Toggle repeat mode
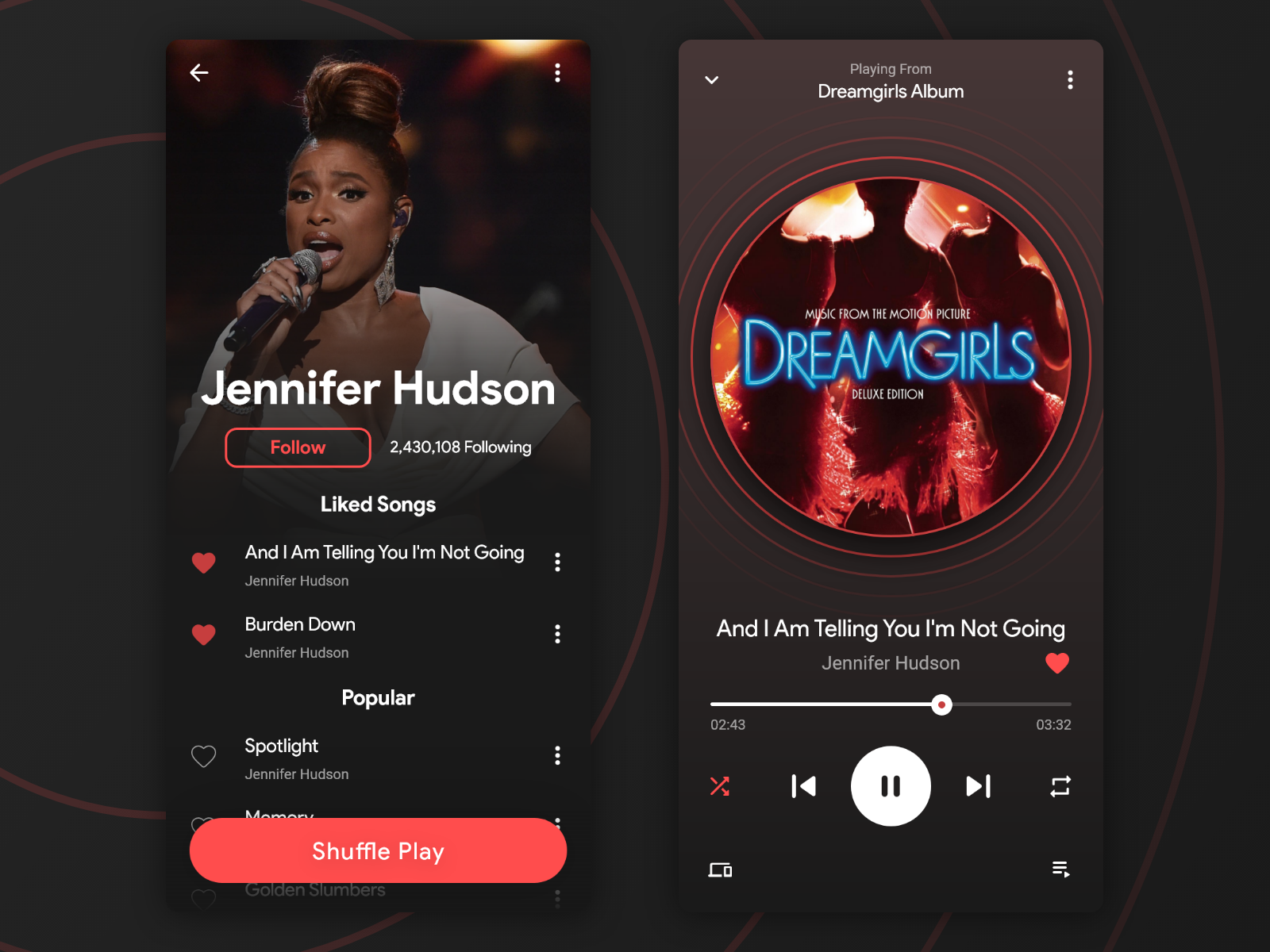The height and width of the screenshot is (952, 1270). tap(1060, 786)
